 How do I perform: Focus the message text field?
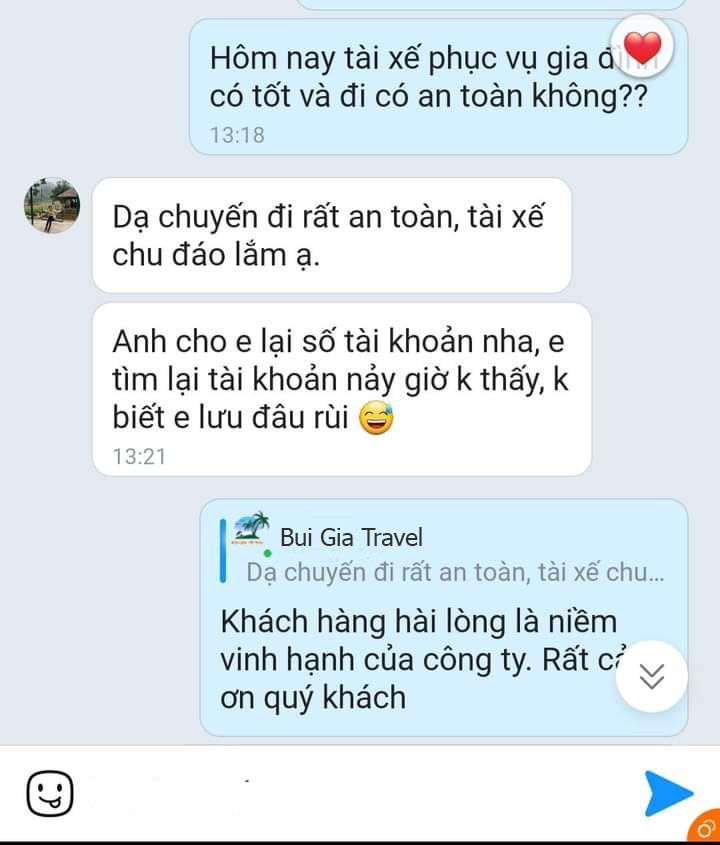pyautogui.click(x=350, y=795)
